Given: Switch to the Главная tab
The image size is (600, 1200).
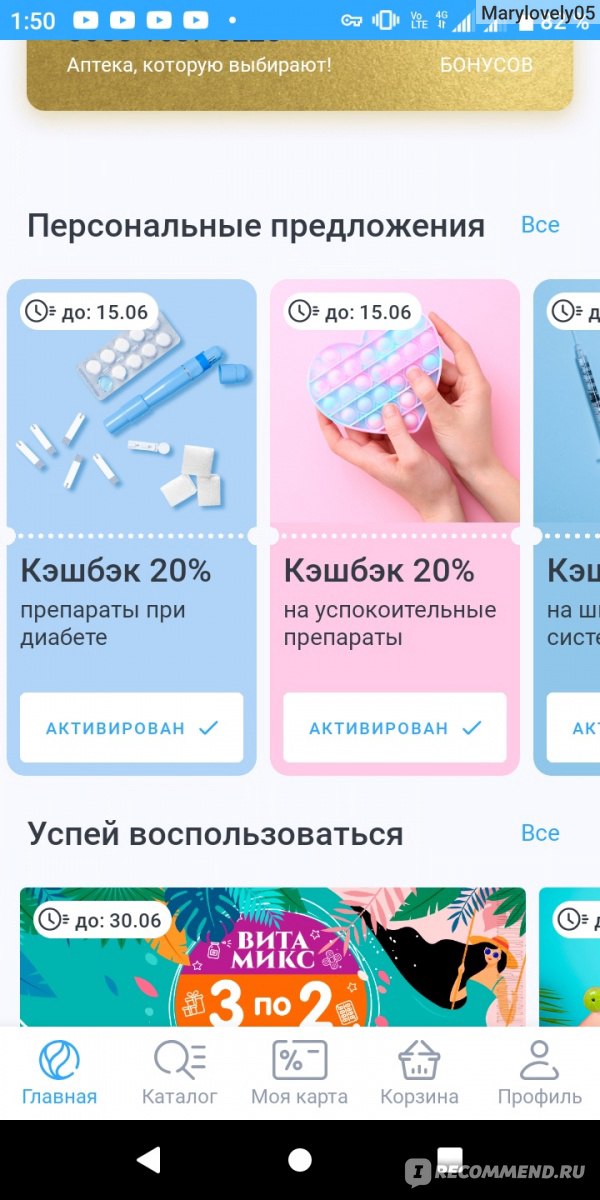Looking at the screenshot, I should (60, 1073).
